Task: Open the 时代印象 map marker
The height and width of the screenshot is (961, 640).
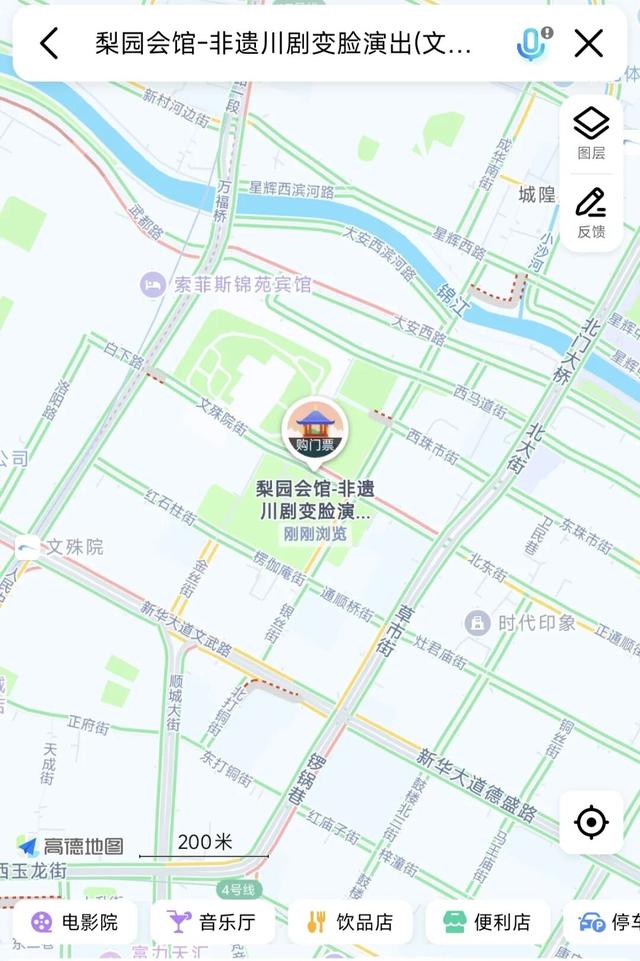Action: (x=478, y=623)
